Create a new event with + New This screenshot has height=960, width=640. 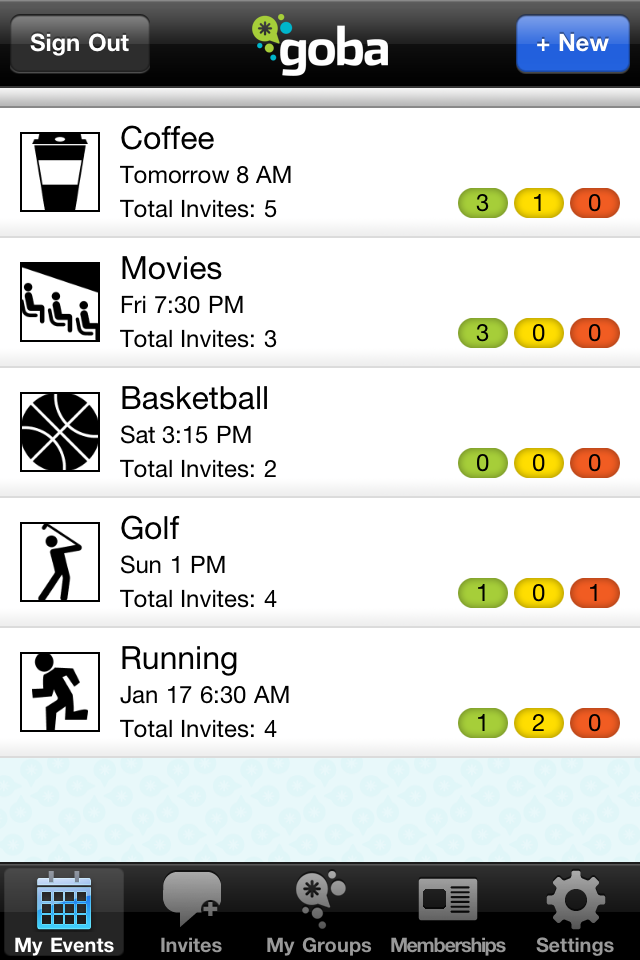pyautogui.click(x=571, y=44)
